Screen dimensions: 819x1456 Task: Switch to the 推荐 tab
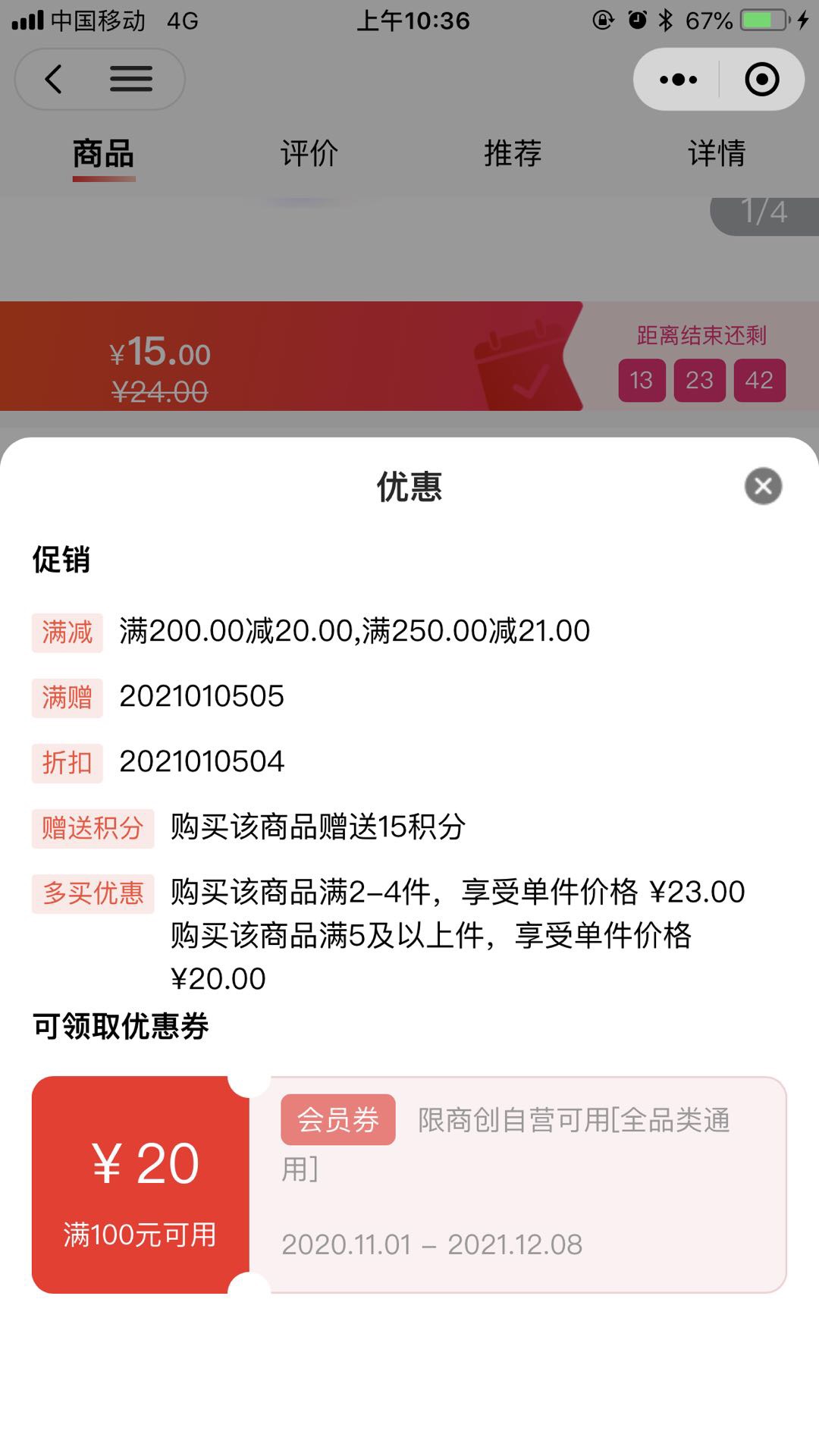coord(513,153)
